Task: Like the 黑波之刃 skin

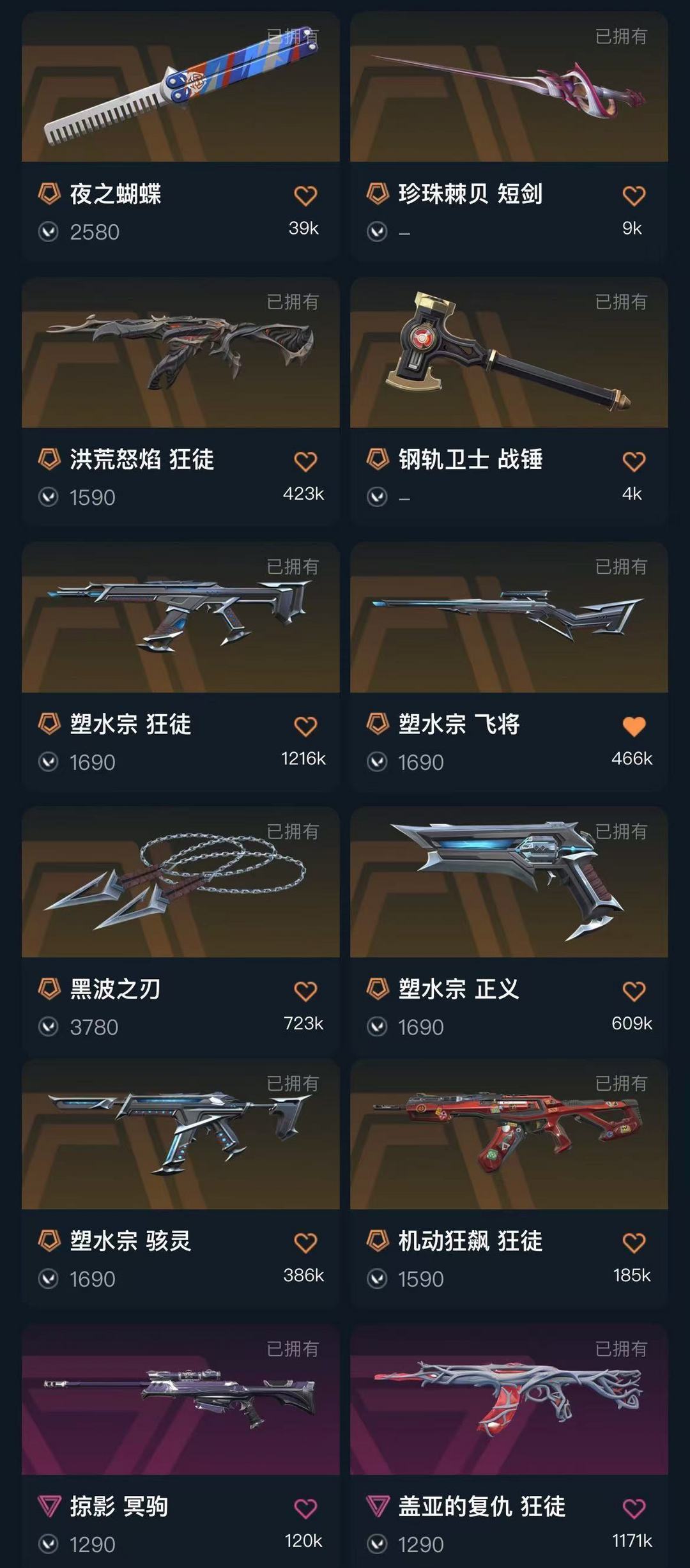Action: pos(305,991)
